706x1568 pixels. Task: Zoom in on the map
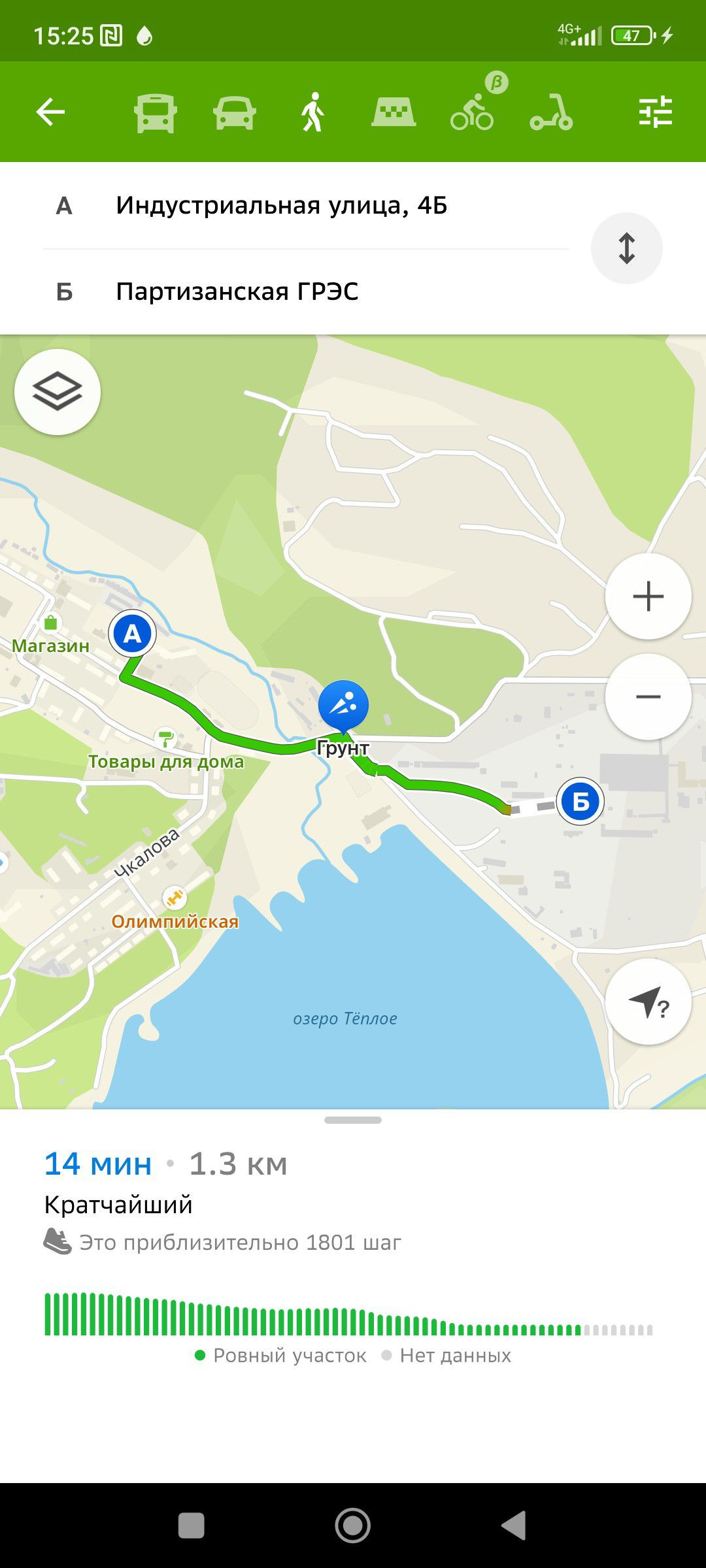coord(648,596)
